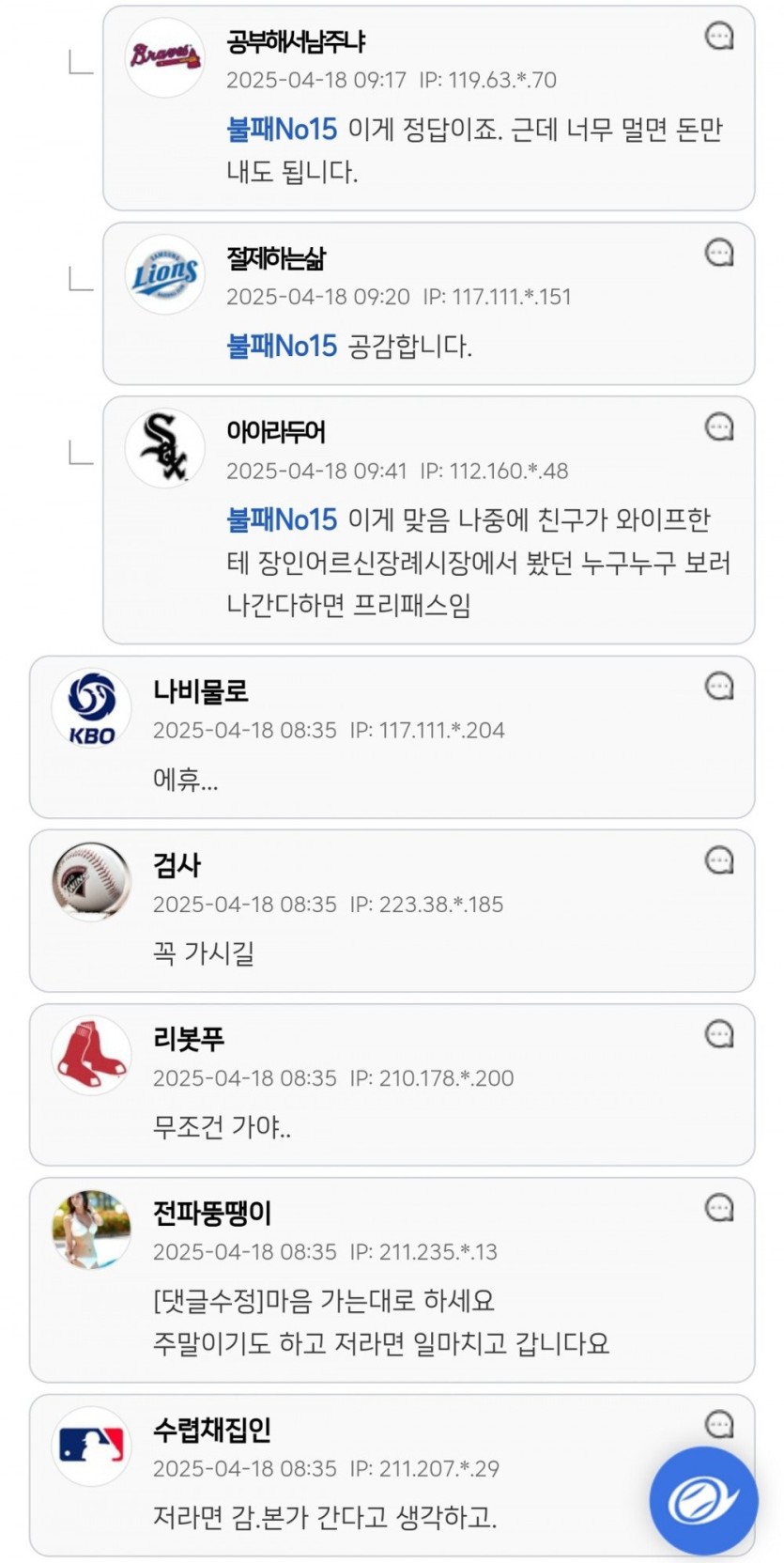This screenshot has width=784, height=1563.
Task: Tap the blue floating baseball button
Action: point(703,1500)
